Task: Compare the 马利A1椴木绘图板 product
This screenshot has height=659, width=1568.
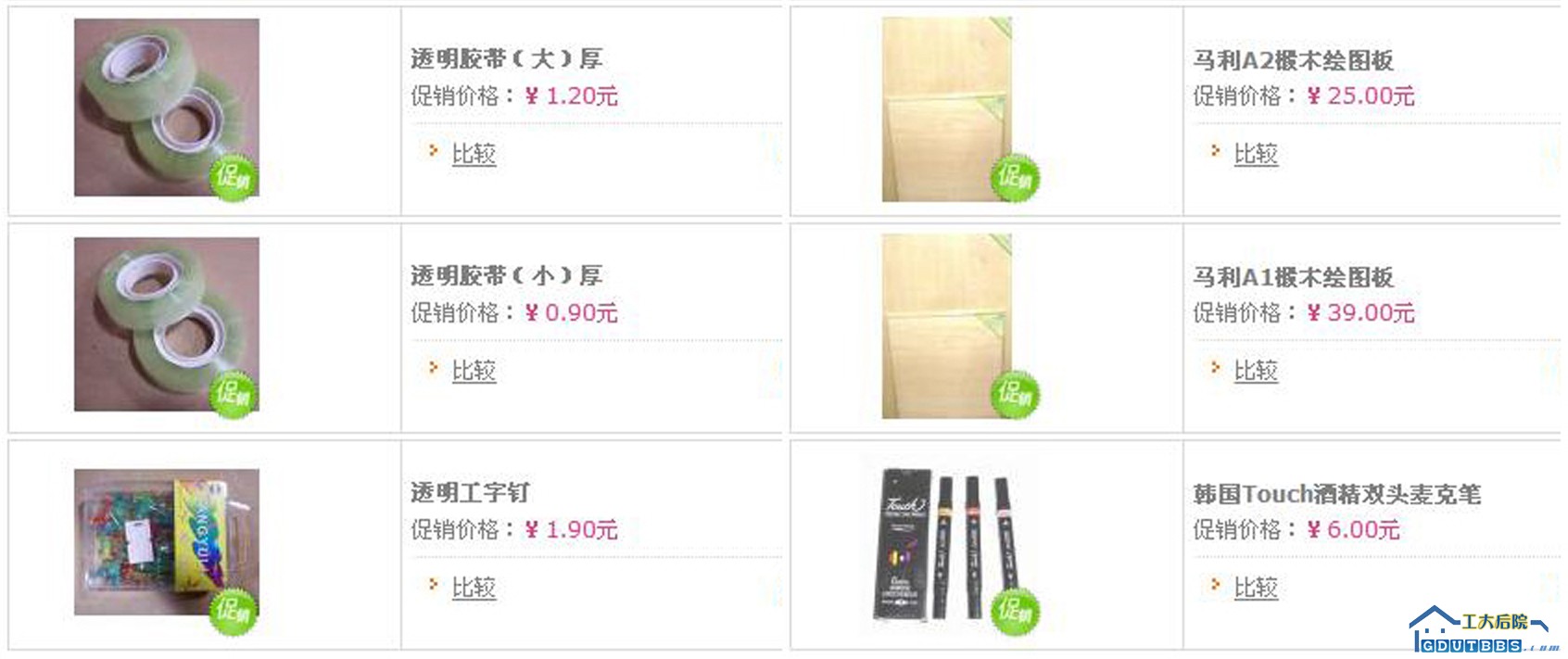Action: (1256, 371)
